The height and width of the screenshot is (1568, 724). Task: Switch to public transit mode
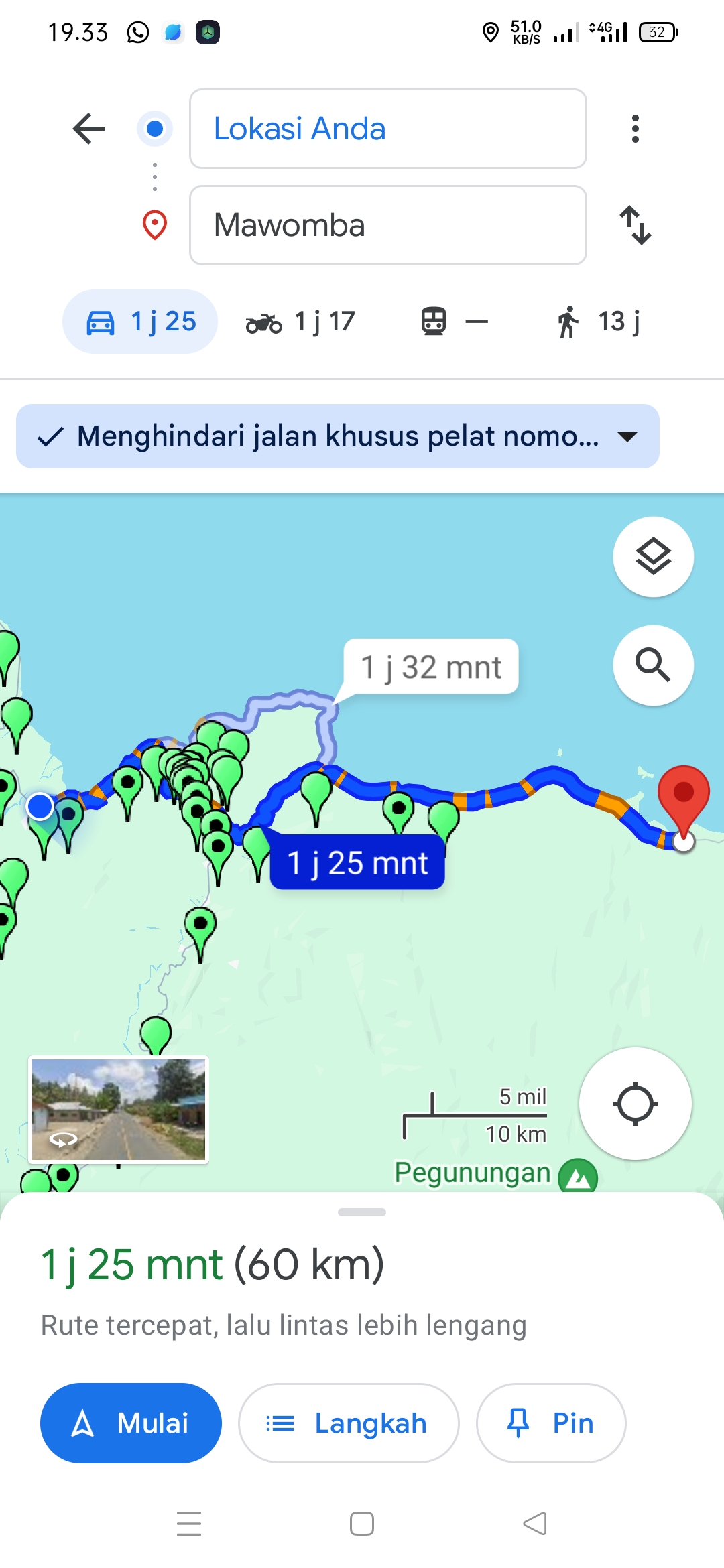(x=454, y=322)
